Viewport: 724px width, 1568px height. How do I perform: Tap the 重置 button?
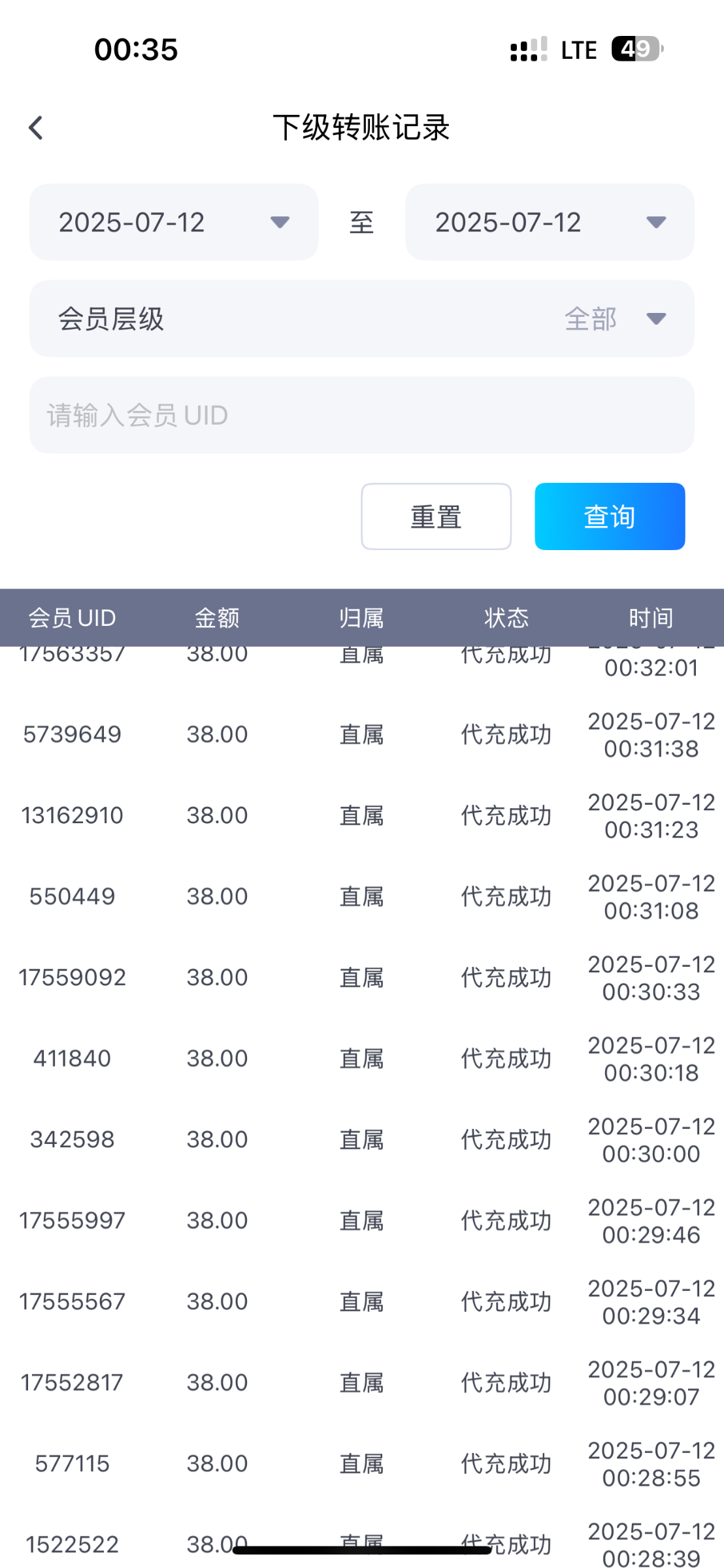436,517
